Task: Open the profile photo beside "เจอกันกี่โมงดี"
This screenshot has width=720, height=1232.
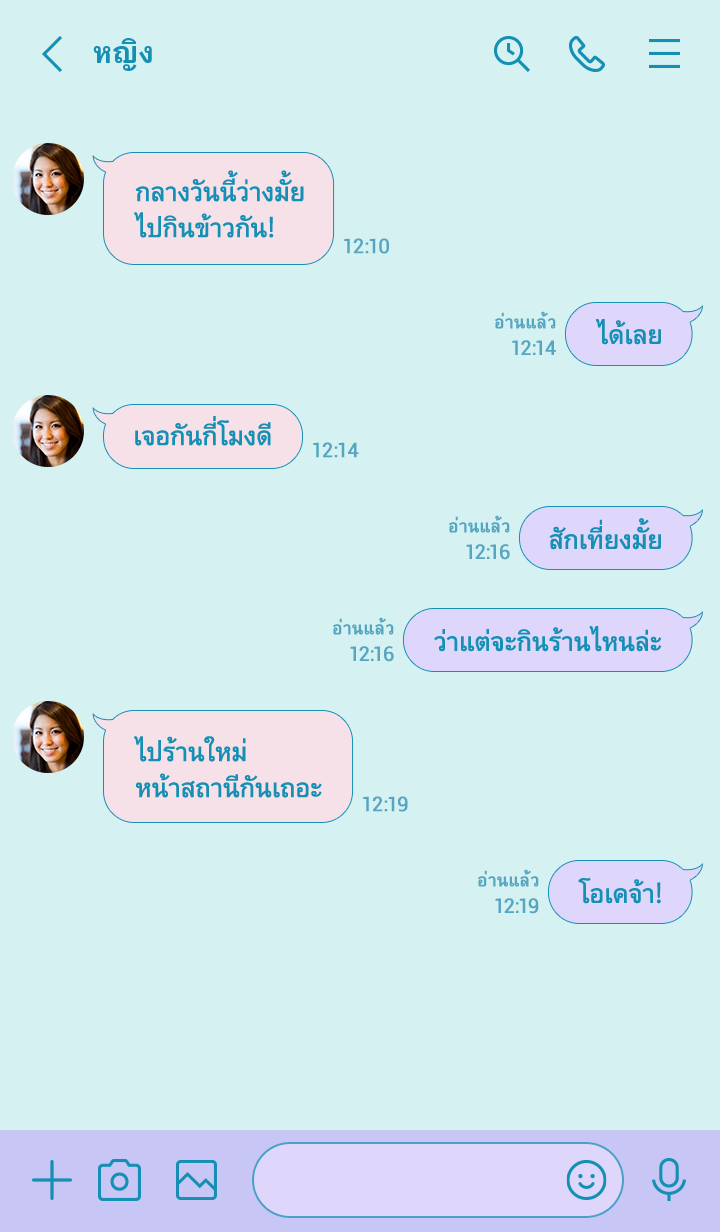Action: (x=48, y=431)
